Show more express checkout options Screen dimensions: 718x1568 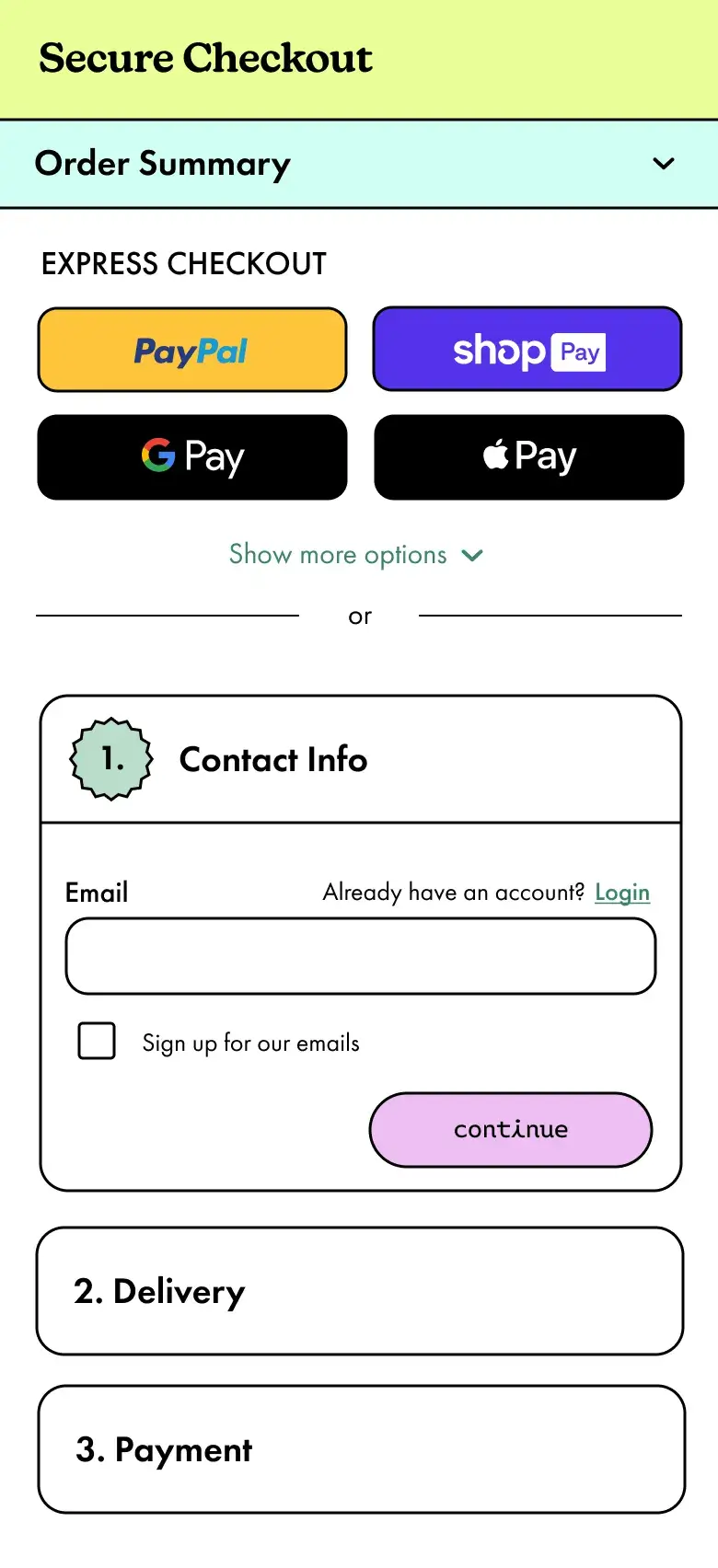point(356,555)
